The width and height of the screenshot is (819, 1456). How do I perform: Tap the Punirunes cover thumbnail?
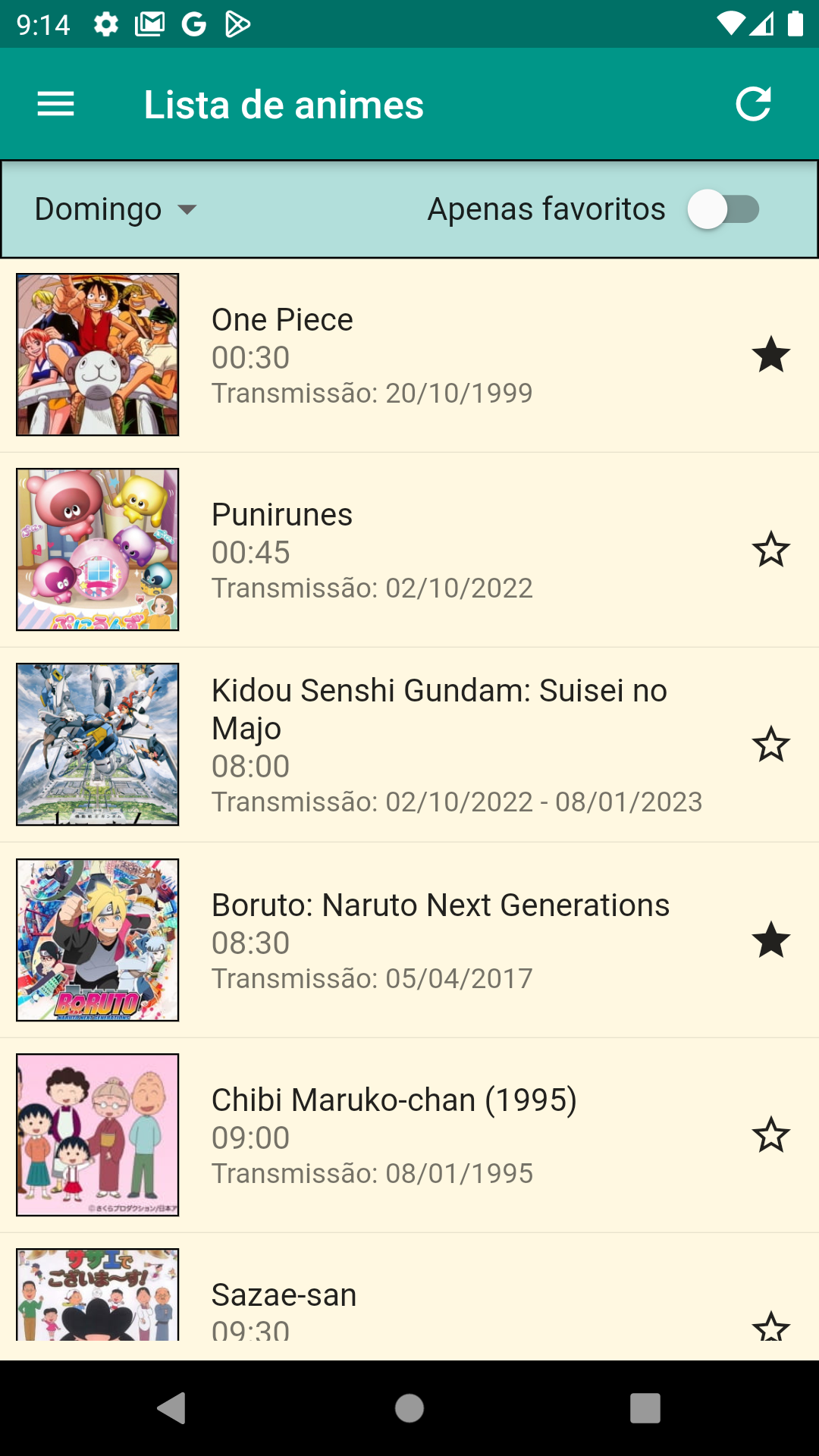(x=97, y=549)
